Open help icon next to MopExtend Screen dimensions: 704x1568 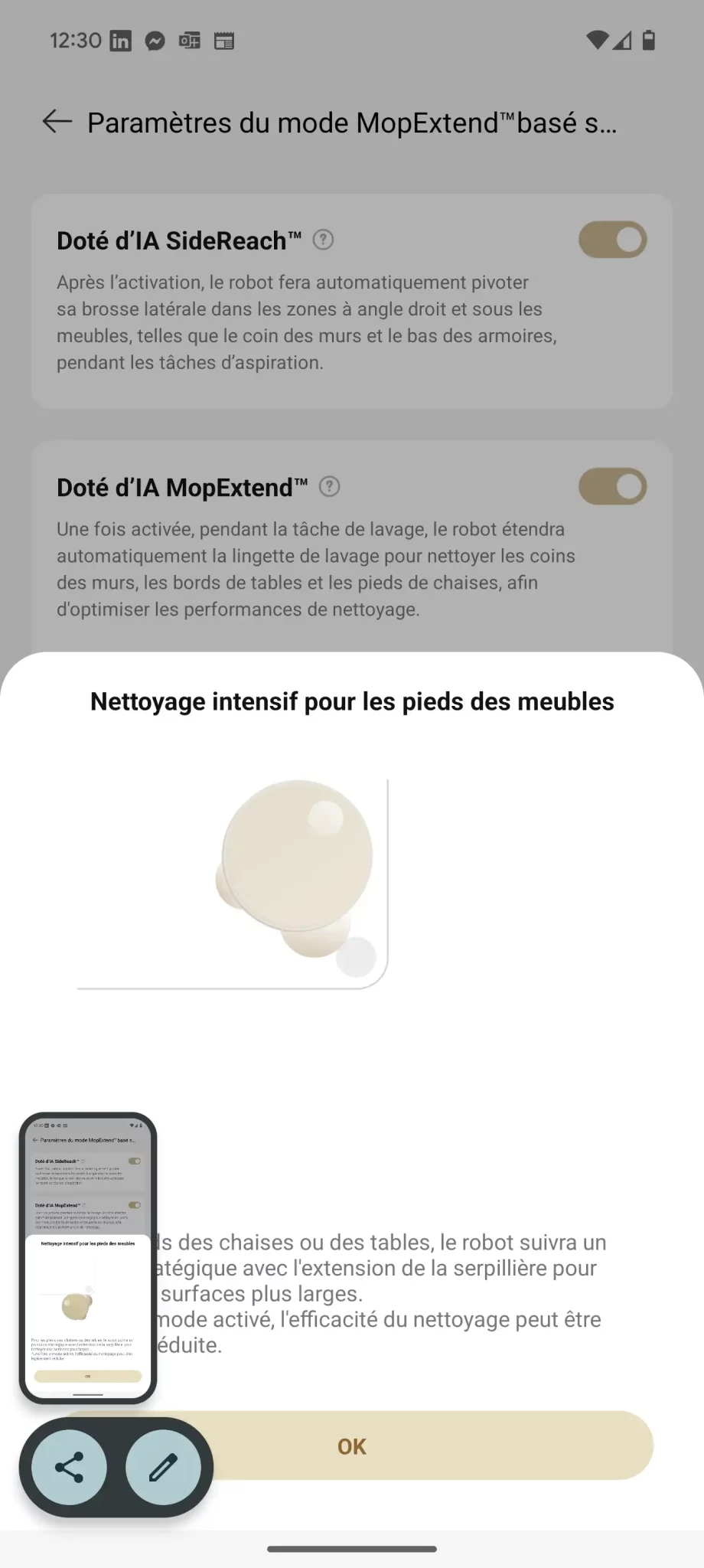pos(329,486)
